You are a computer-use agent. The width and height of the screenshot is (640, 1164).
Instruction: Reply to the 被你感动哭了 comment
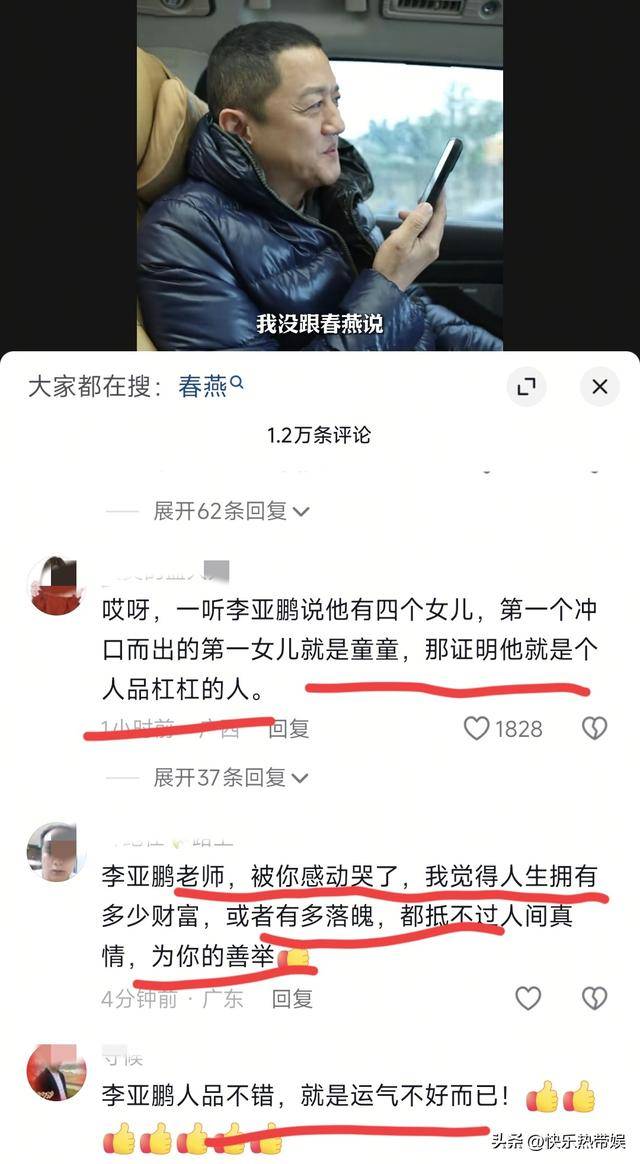tap(292, 998)
